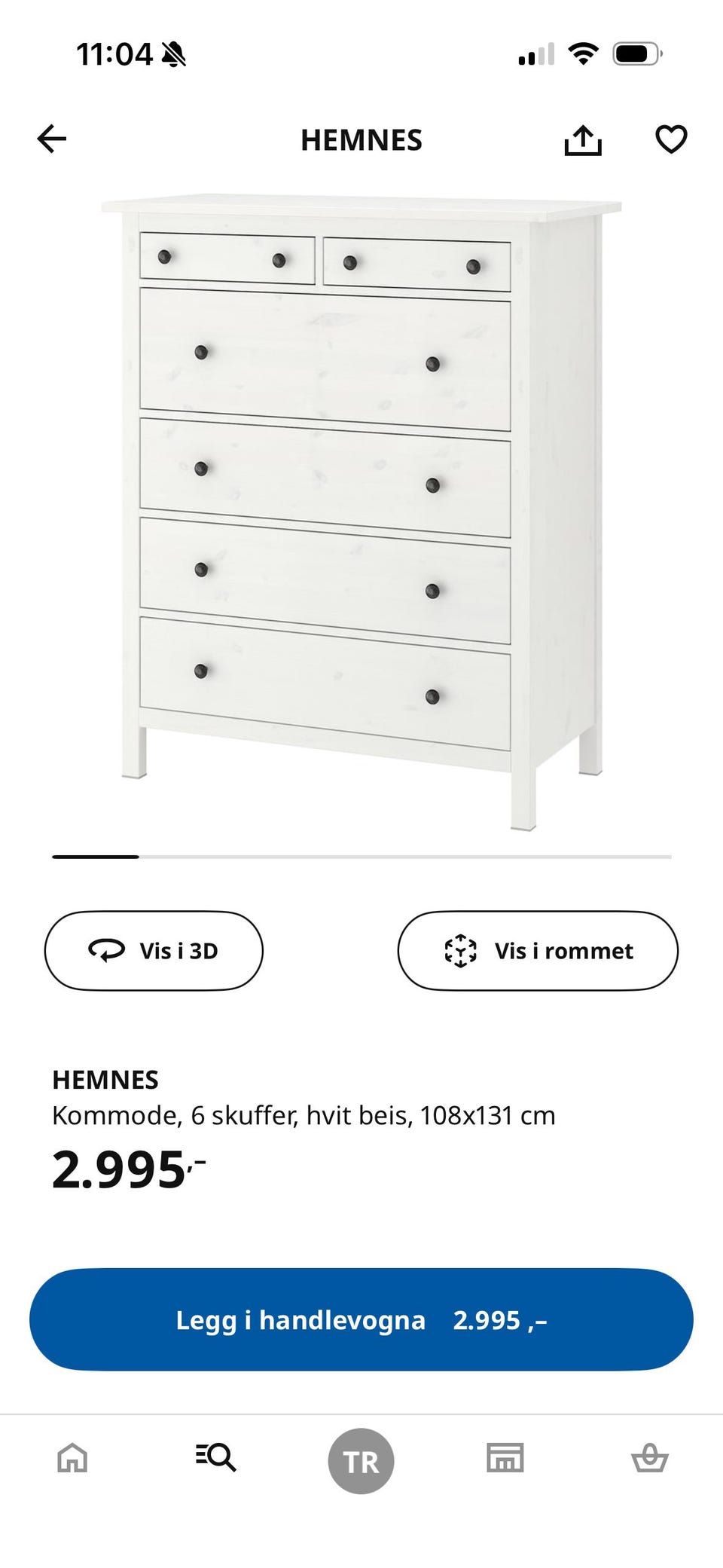Tap the product description line
The height and width of the screenshot is (1568, 723).
point(304,1117)
